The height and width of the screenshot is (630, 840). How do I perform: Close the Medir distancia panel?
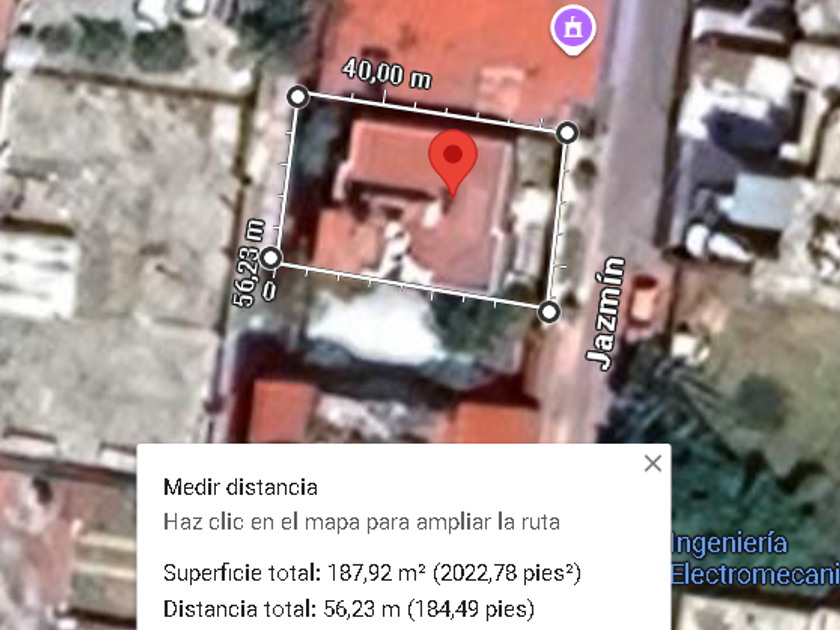point(653,463)
